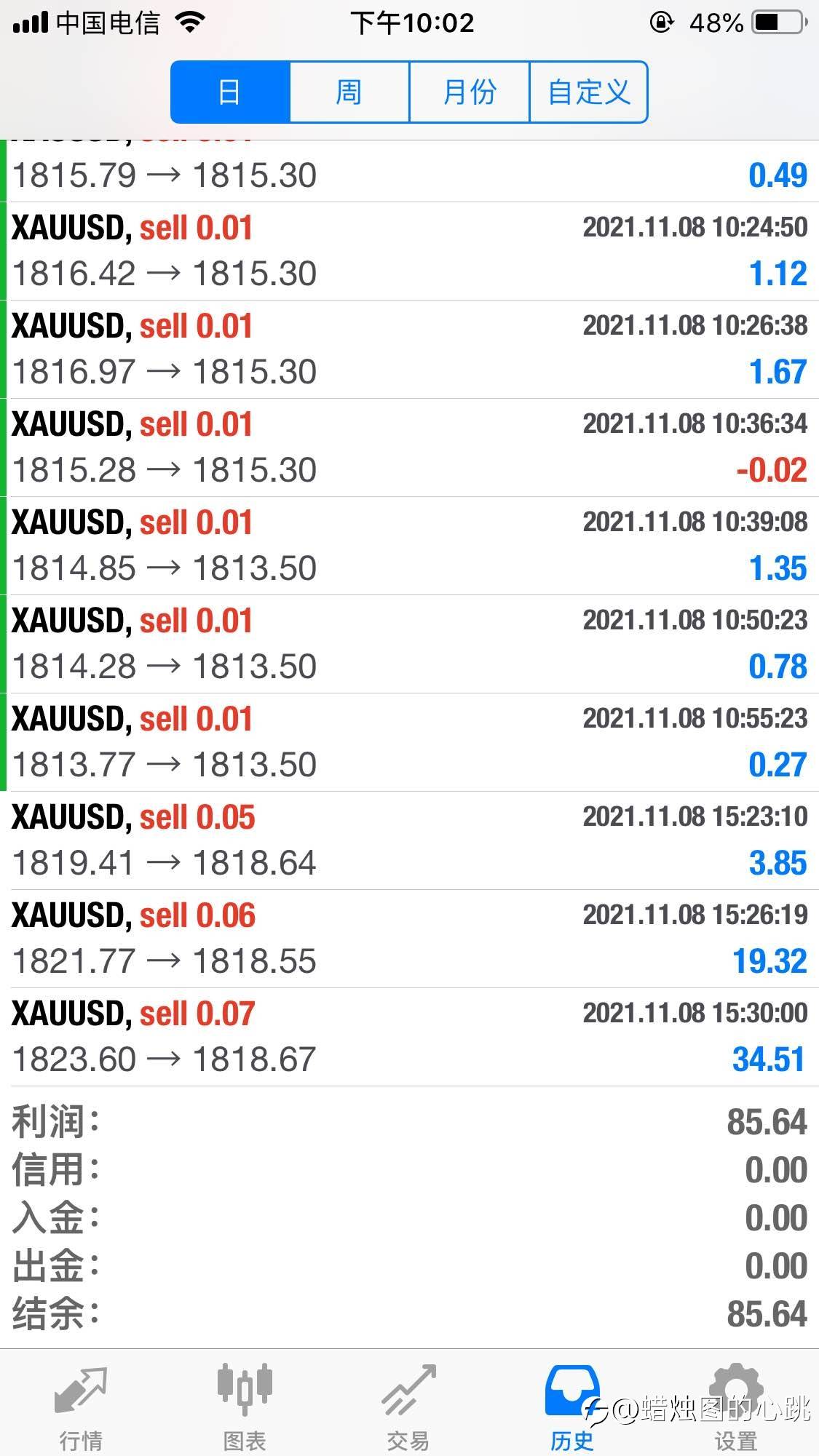Open the sell 0.06 trade details
The width and height of the screenshot is (819, 1456).
(409, 939)
